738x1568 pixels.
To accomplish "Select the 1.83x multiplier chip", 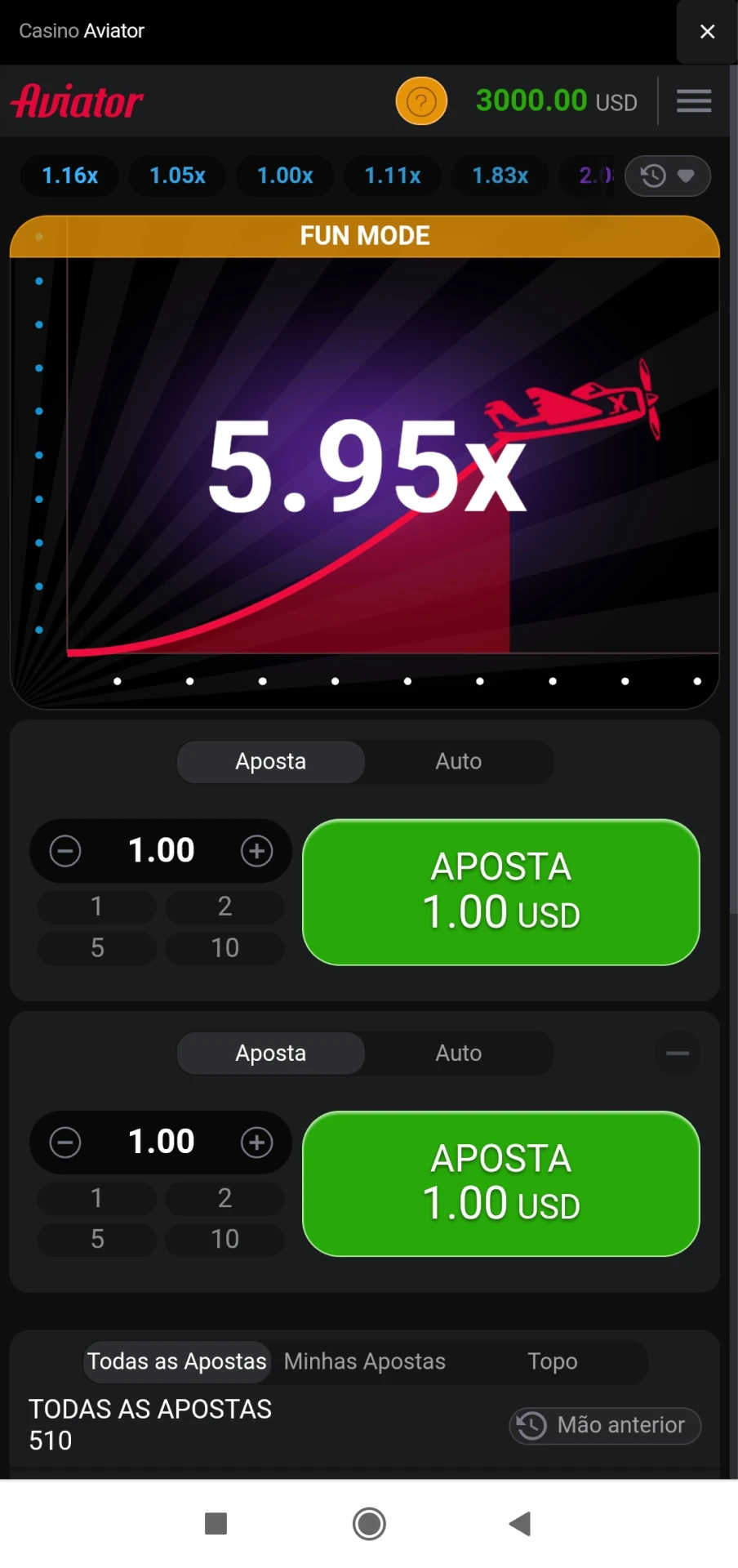I will click(x=500, y=176).
